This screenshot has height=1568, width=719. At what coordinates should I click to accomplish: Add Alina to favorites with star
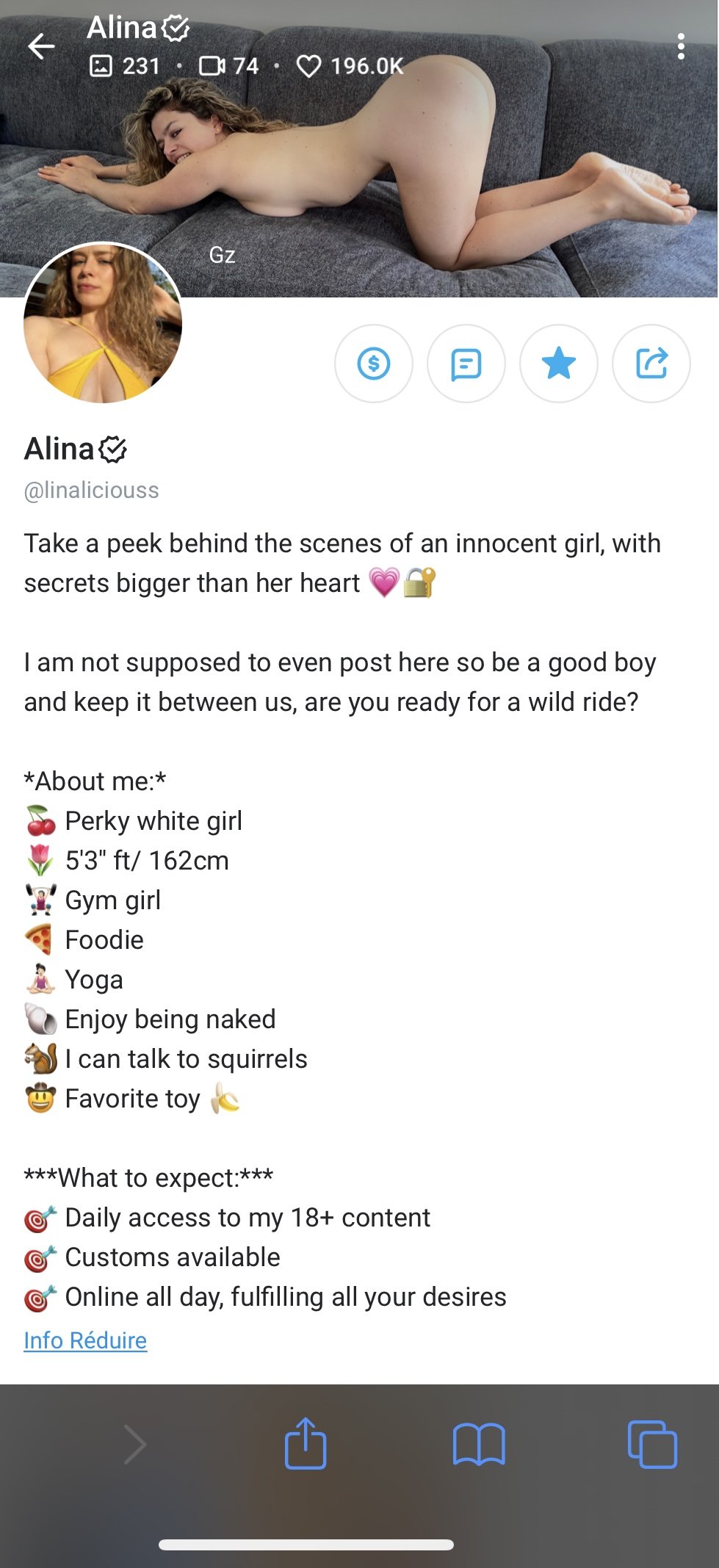[558, 363]
